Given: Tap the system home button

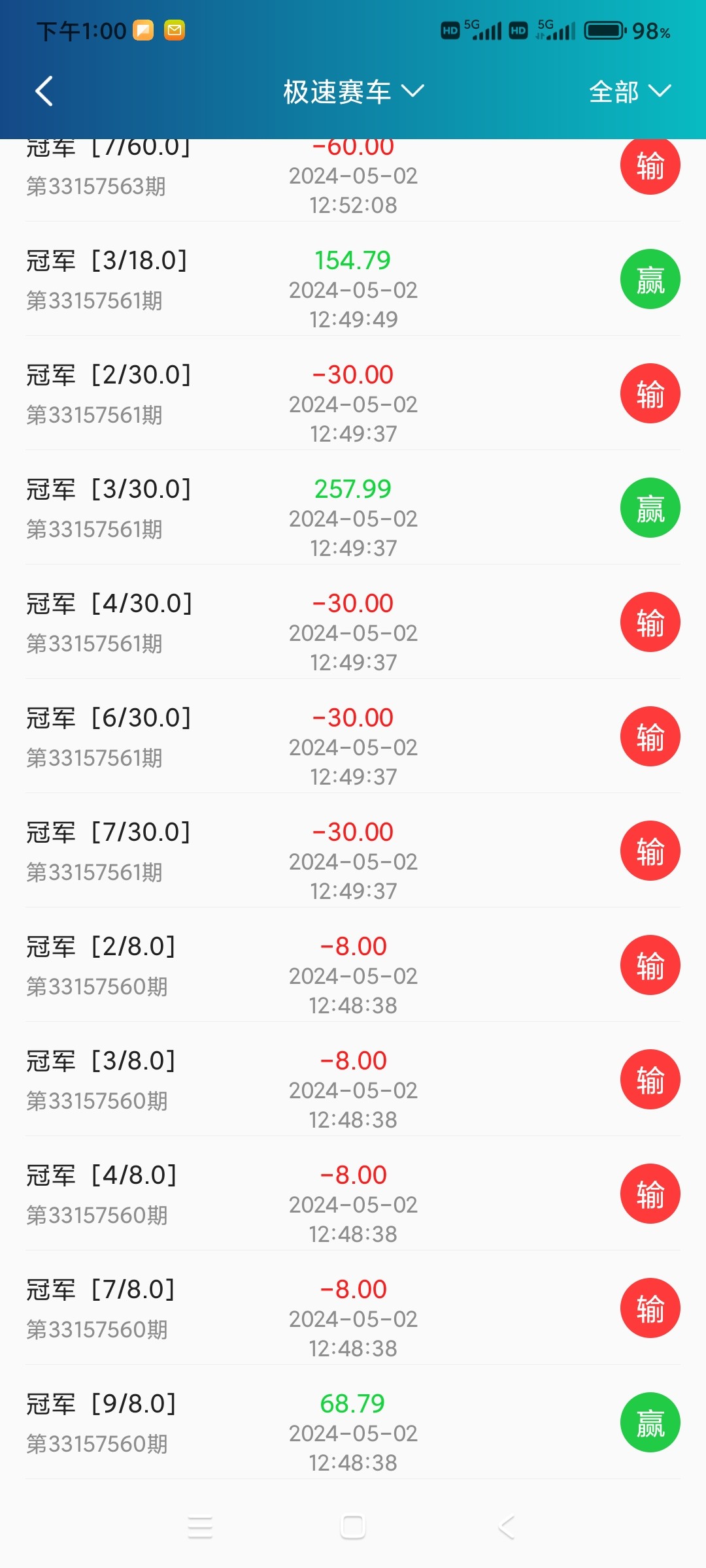Looking at the screenshot, I should (x=353, y=1527).
